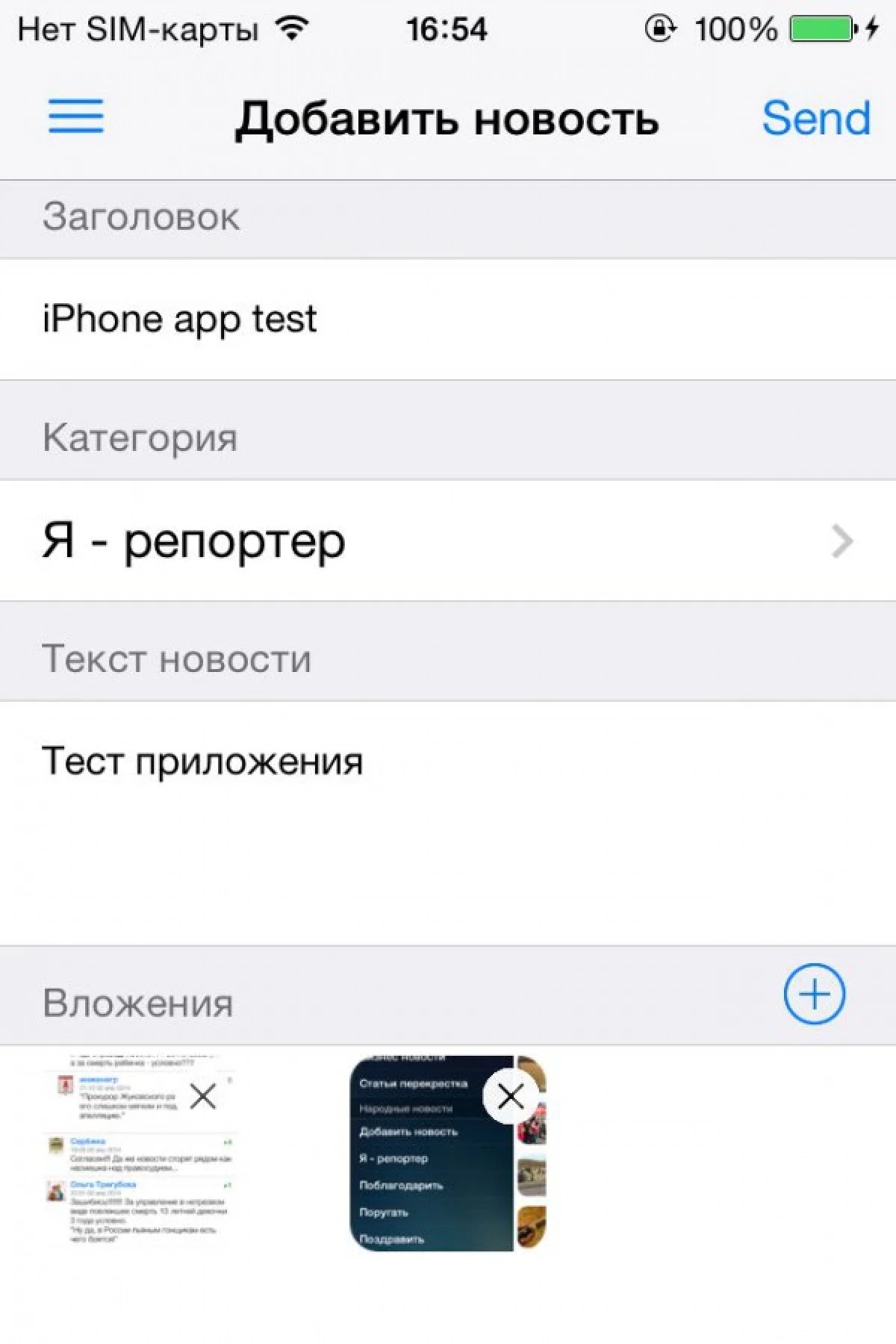
Task: Remove the comments screenshot attachment
Action: [x=202, y=1097]
